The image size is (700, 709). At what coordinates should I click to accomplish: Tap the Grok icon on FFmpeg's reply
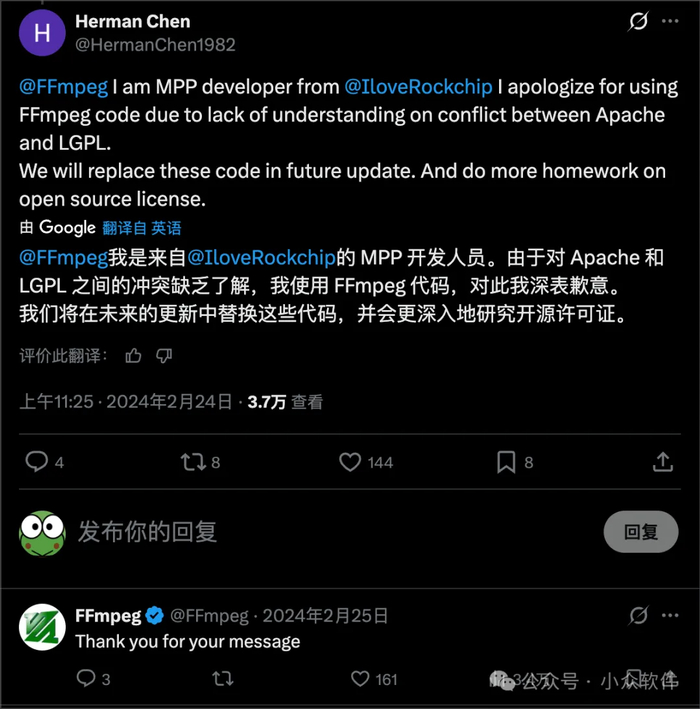click(x=637, y=615)
